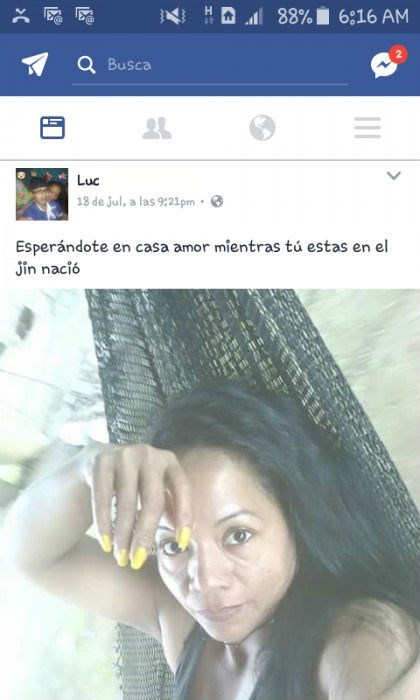Switch to the news feed tab
The height and width of the screenshot is (700, 420).
coord(53,128)
